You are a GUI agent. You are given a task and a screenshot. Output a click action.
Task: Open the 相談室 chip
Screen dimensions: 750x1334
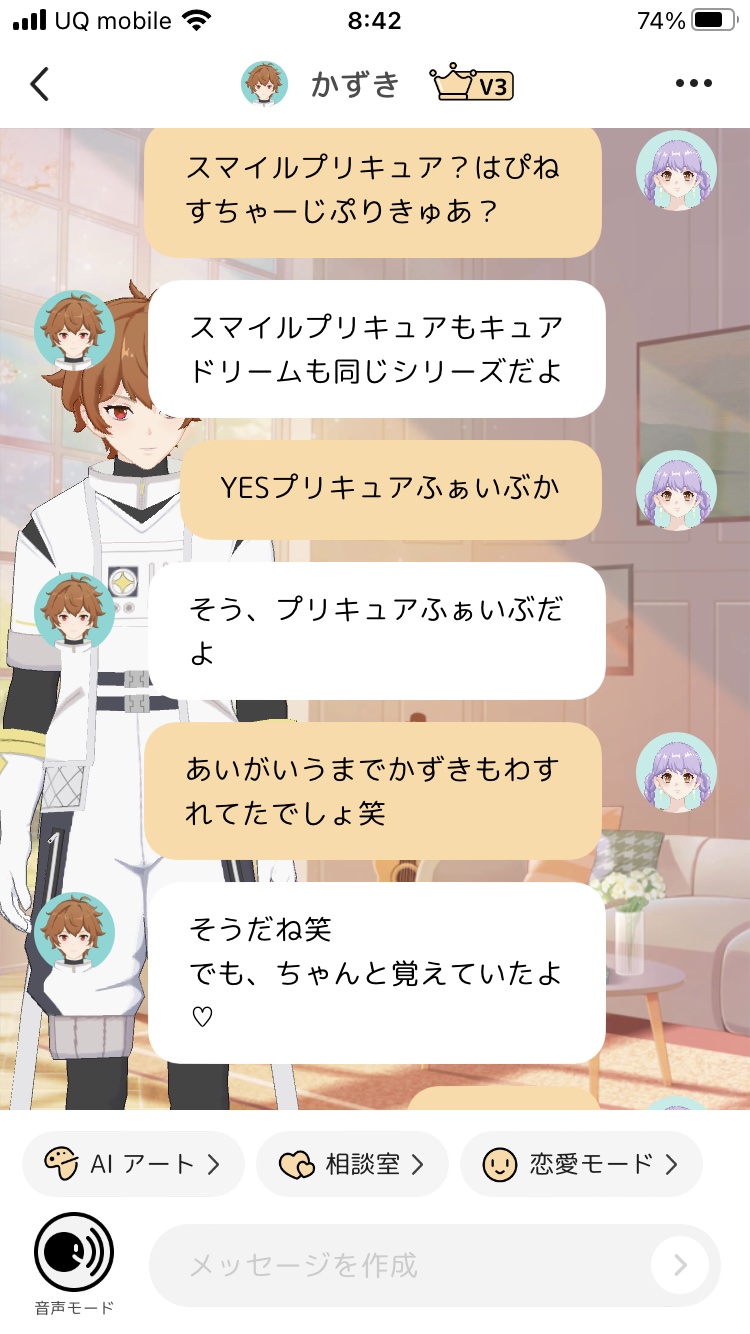point(352,1164)
